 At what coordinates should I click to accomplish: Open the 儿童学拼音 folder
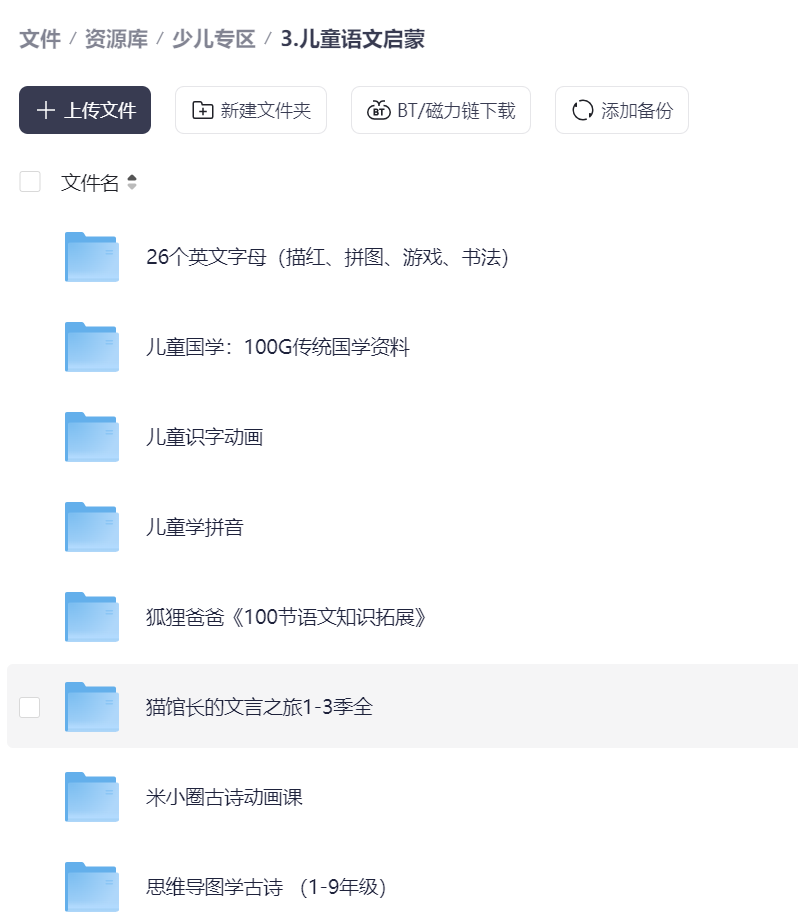194,528
